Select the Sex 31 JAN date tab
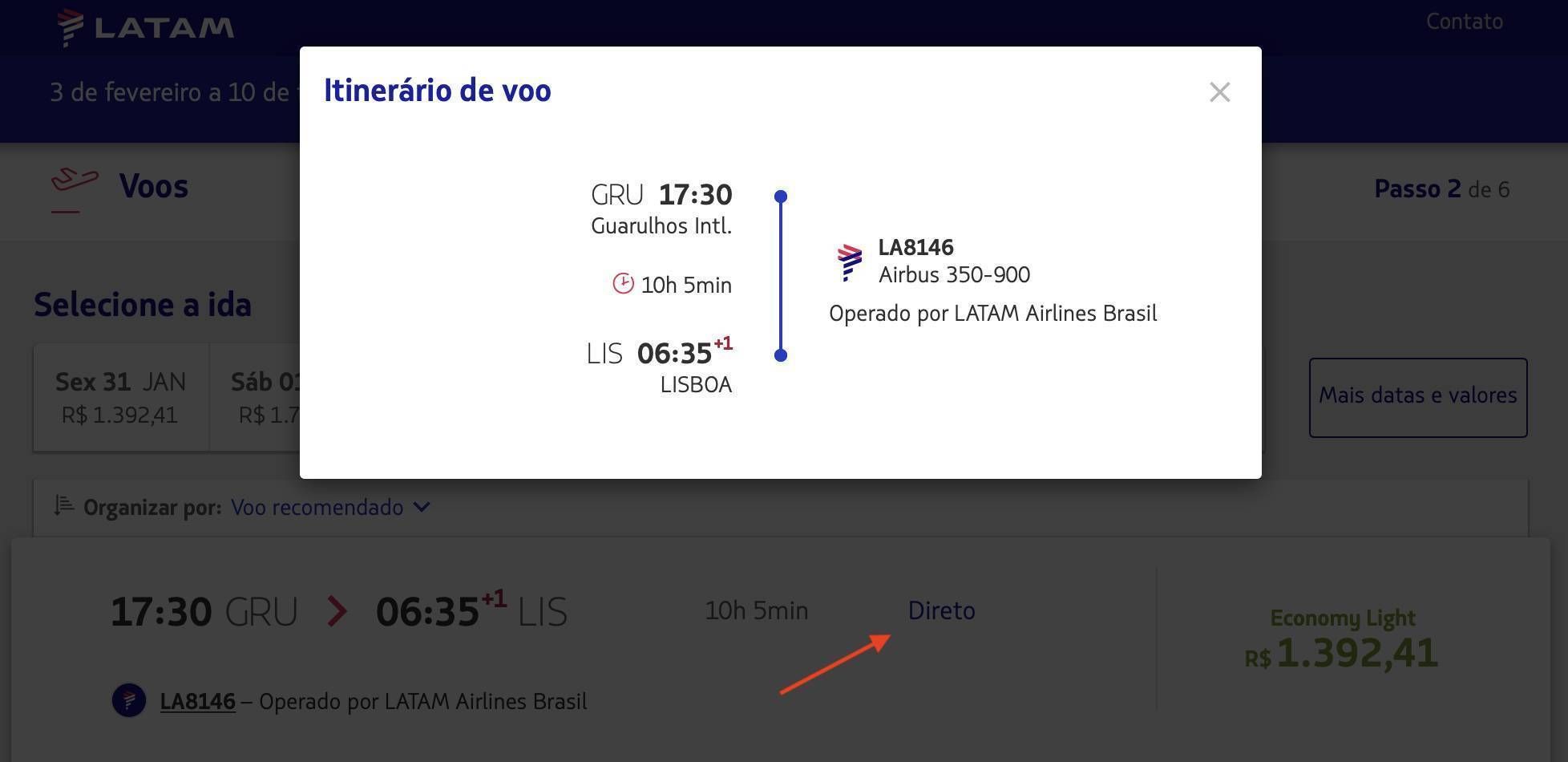 click(x=120, y=398)
